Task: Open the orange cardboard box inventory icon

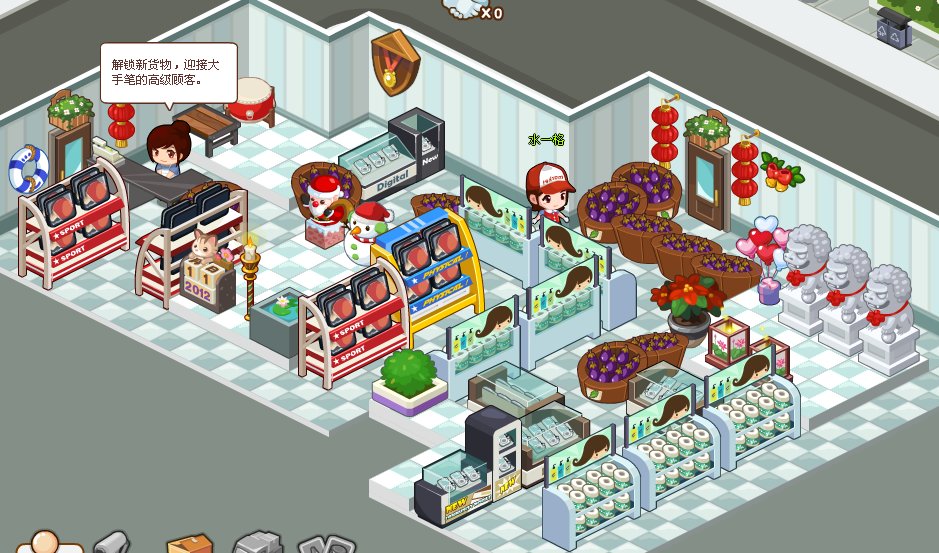Action: [x=190, y=545]
